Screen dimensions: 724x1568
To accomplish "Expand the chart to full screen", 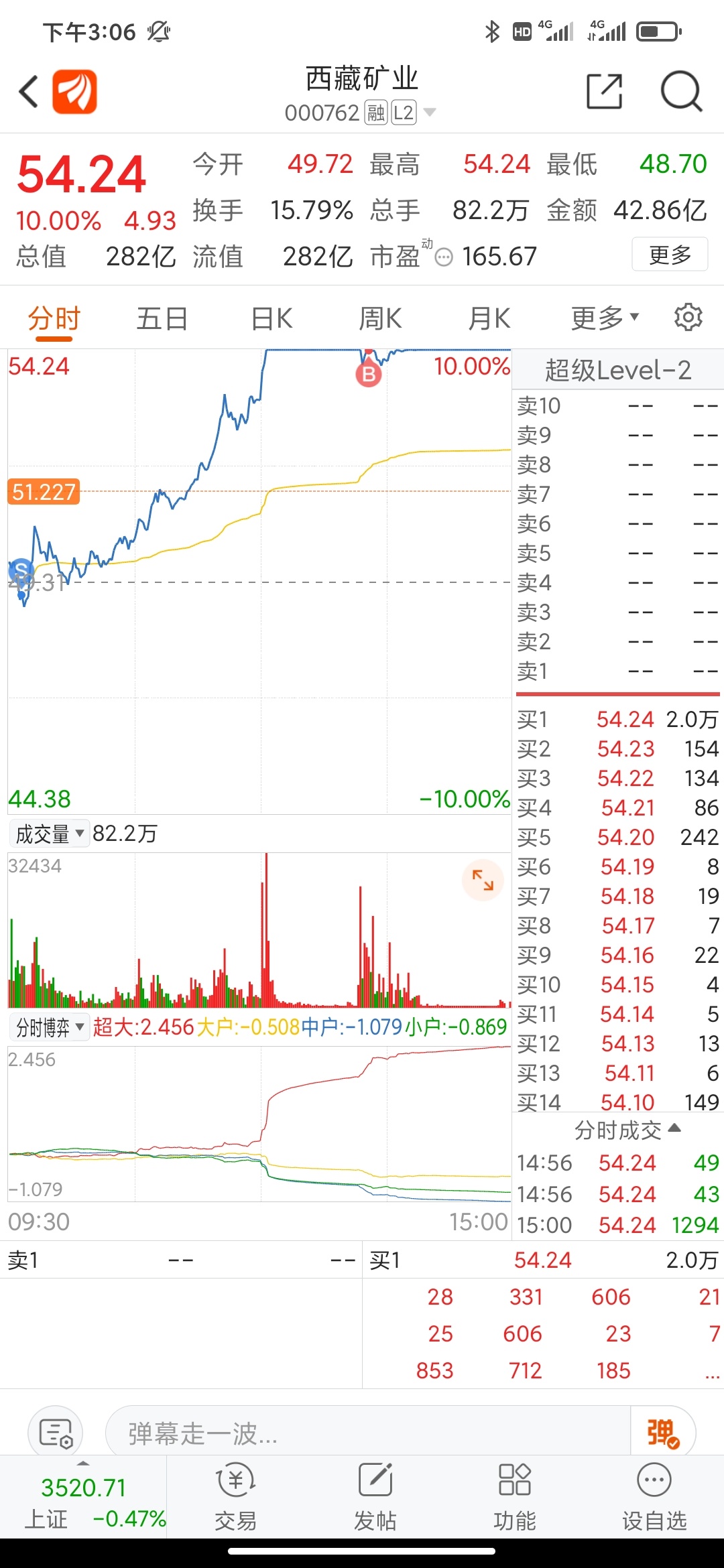I will point(483,880).
